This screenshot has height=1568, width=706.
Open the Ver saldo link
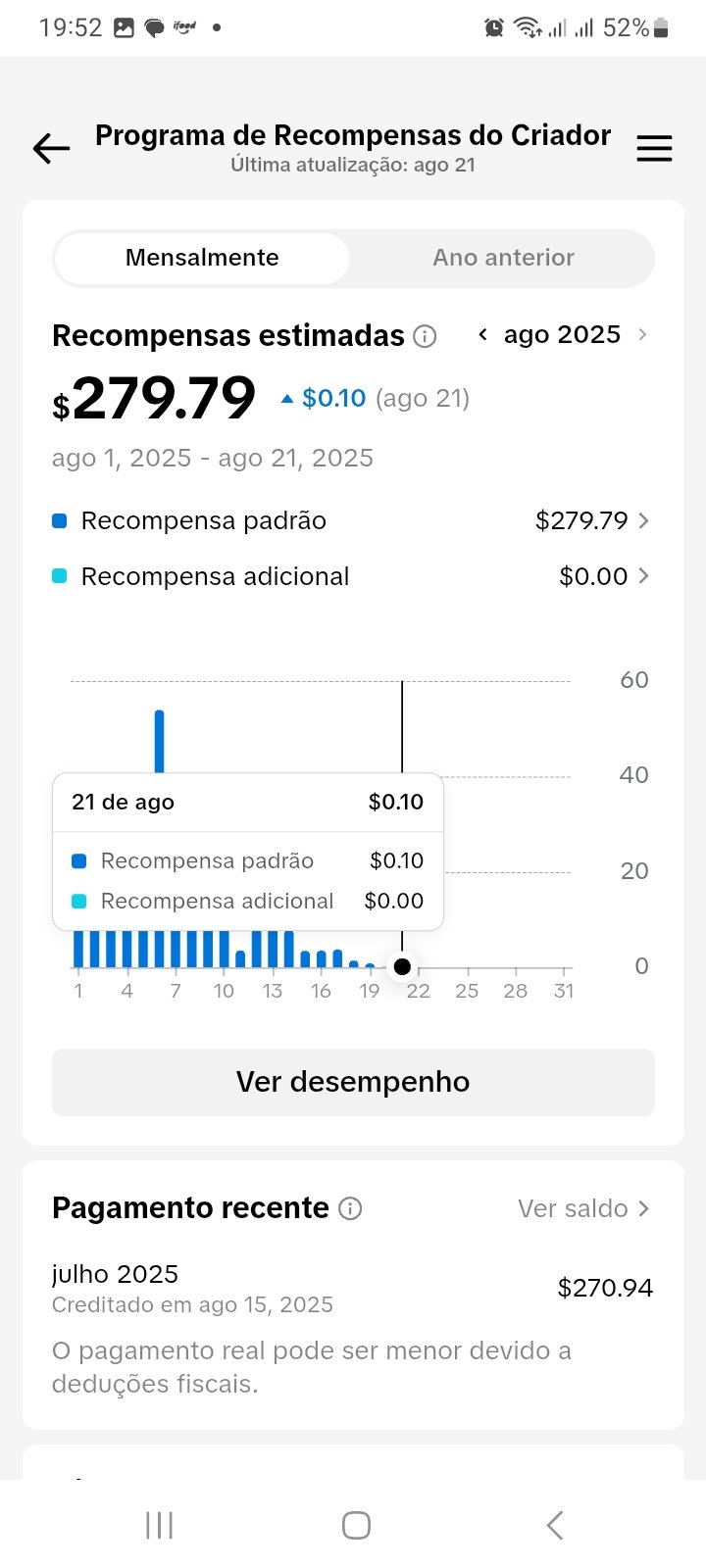tap(583, 1208)
